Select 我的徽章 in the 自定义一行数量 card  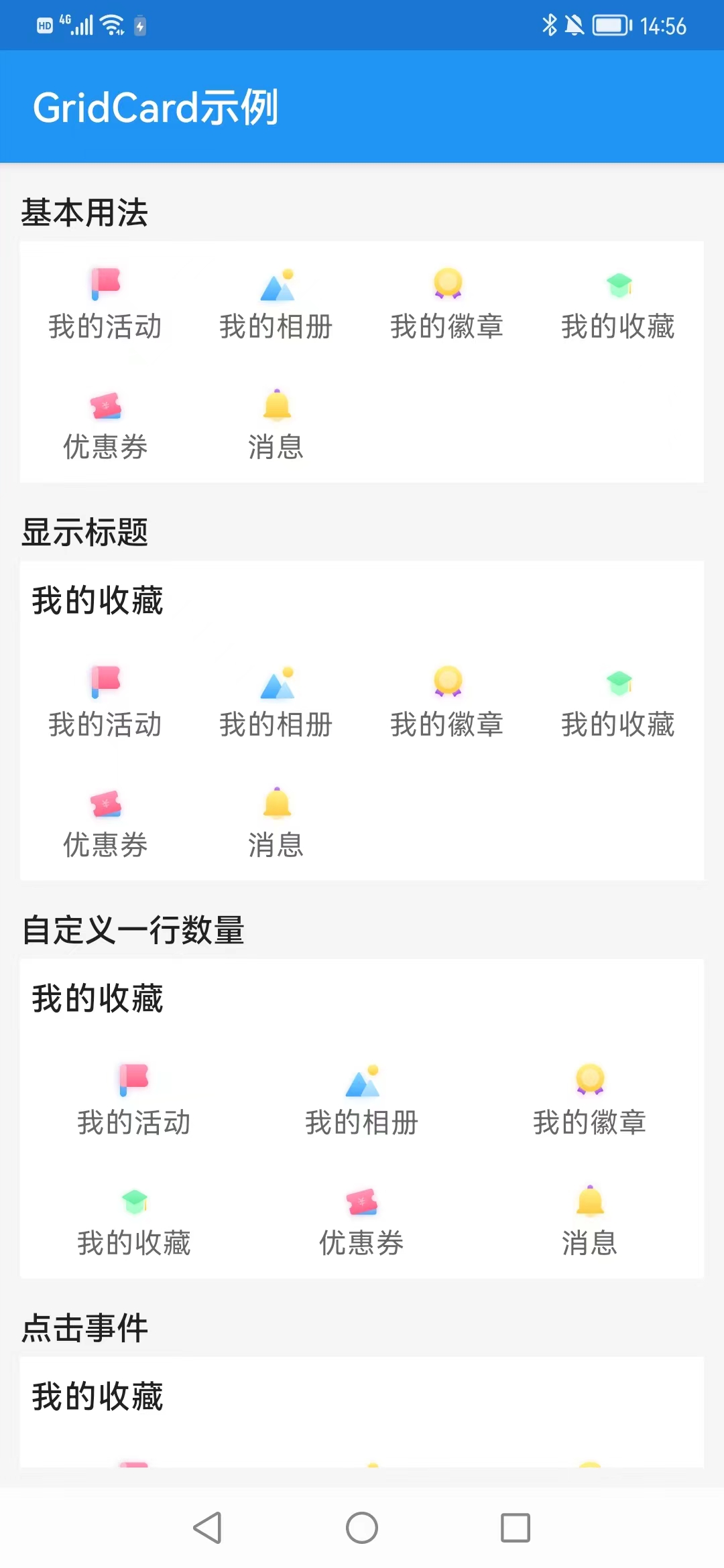590,1101
